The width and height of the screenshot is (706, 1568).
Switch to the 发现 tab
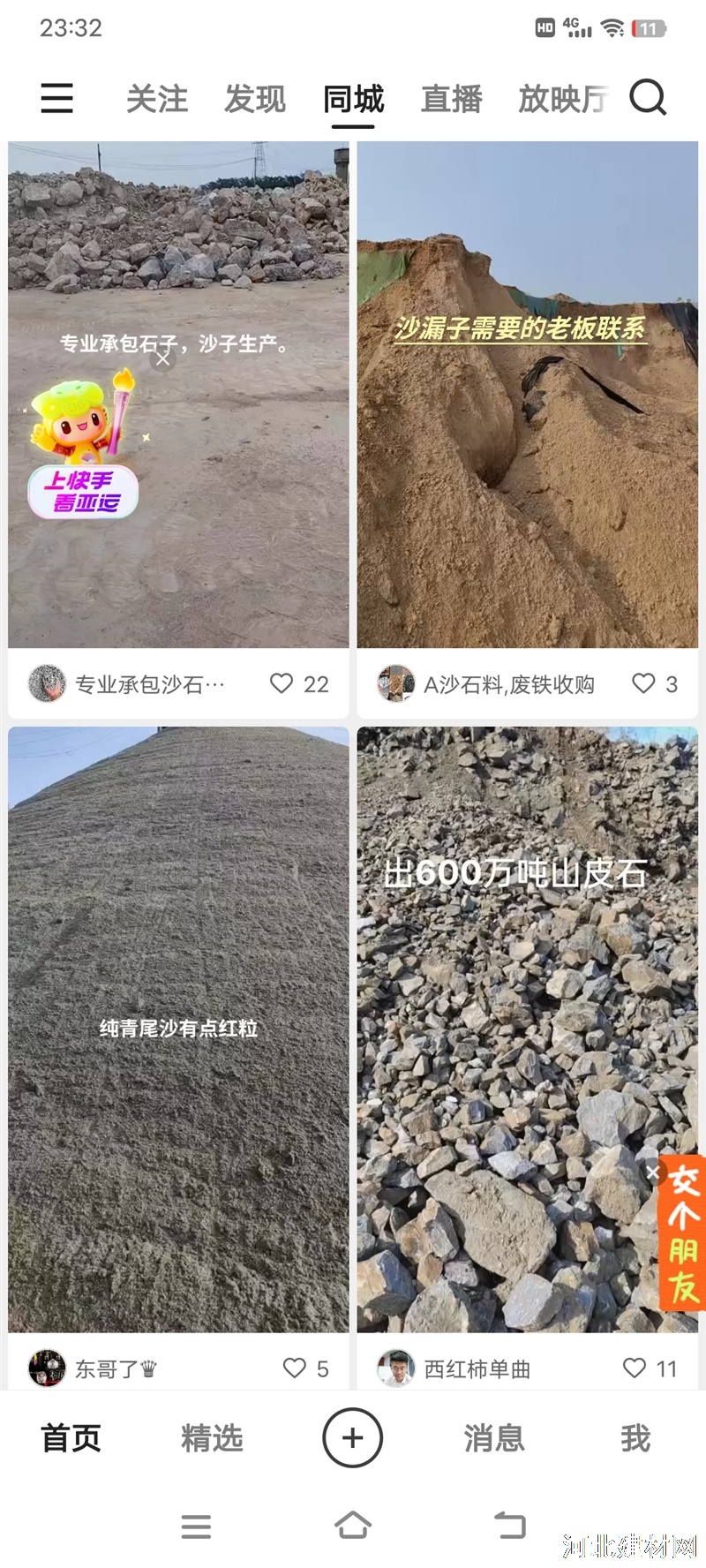(x=255, y=99)
